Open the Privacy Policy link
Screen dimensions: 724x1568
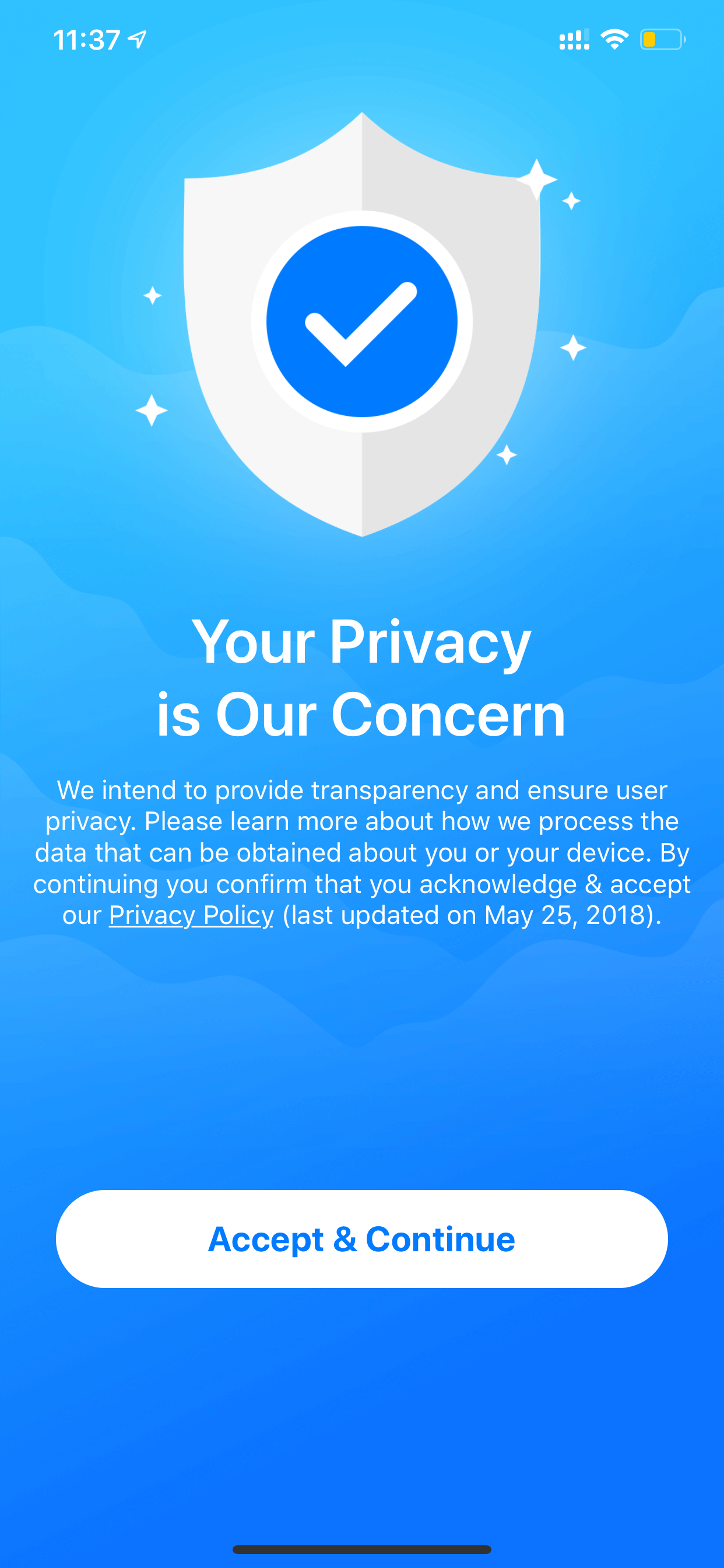(191, 915)
